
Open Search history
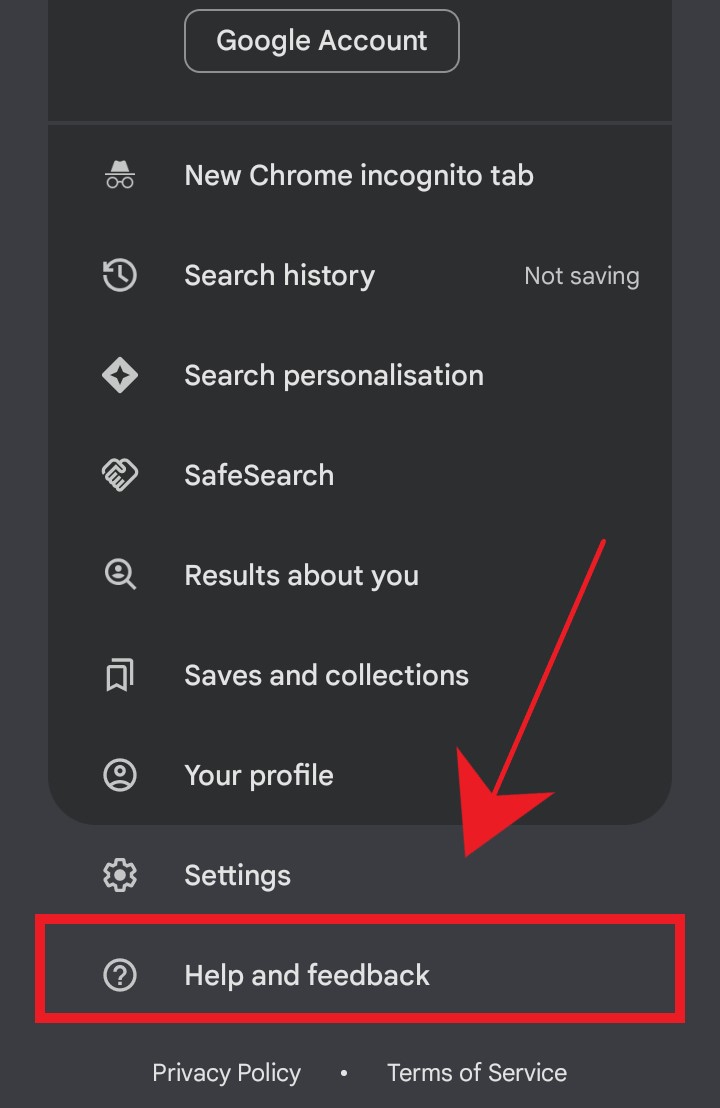[x=280, y=276]
